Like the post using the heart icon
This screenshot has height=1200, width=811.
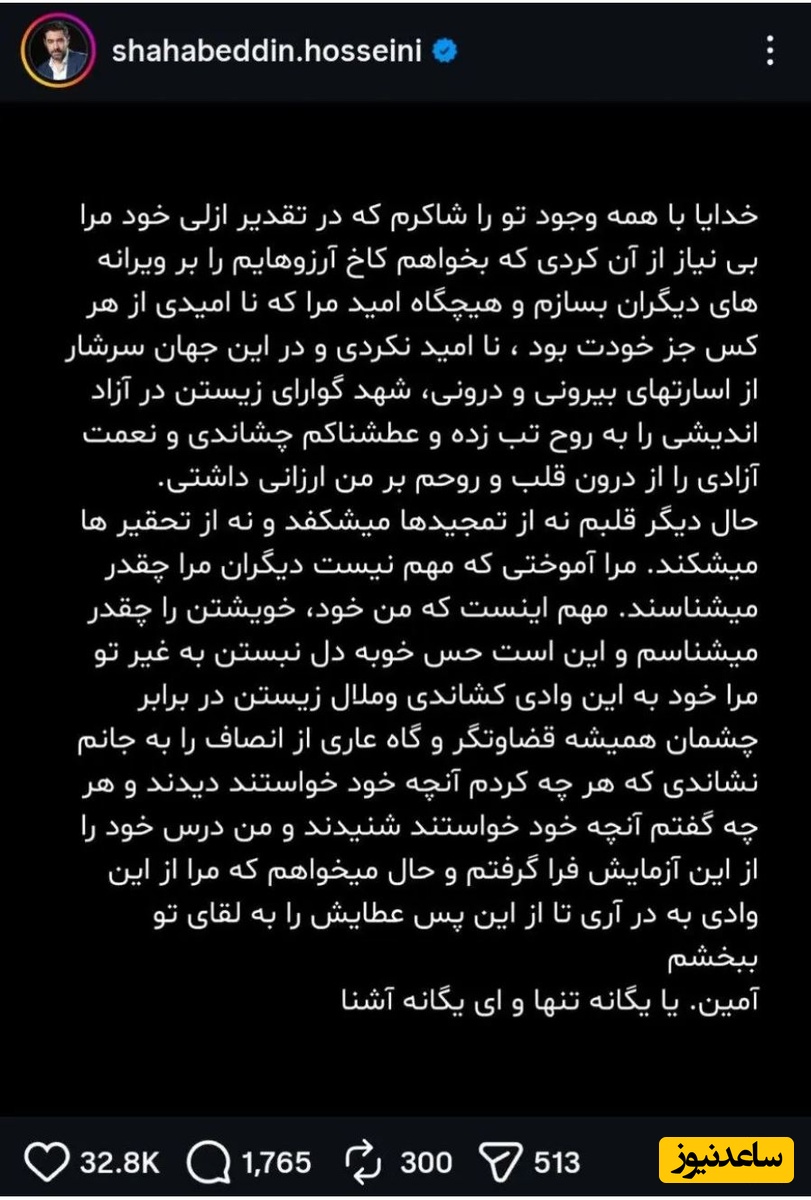(x=45, y=1160)
